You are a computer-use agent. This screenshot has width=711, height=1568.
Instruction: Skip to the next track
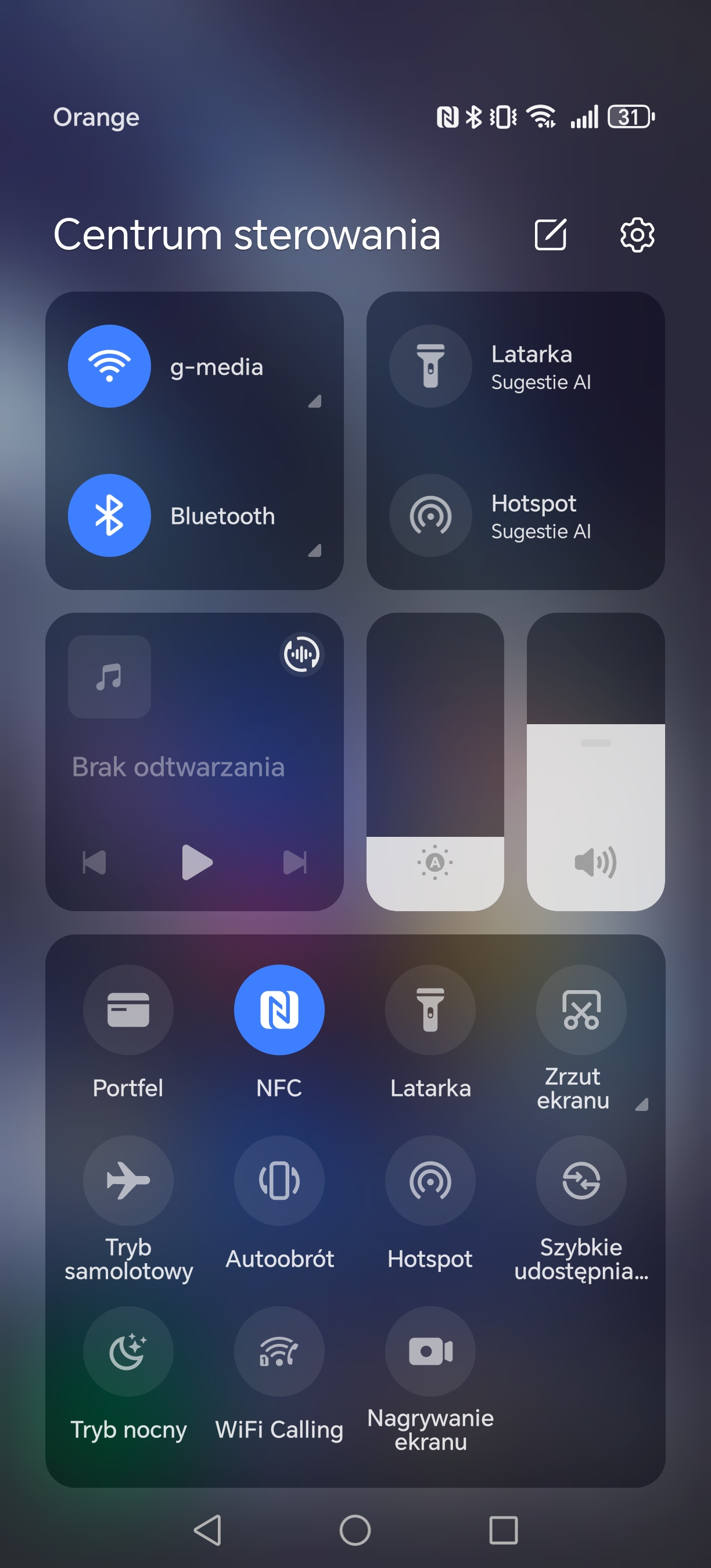295,862
